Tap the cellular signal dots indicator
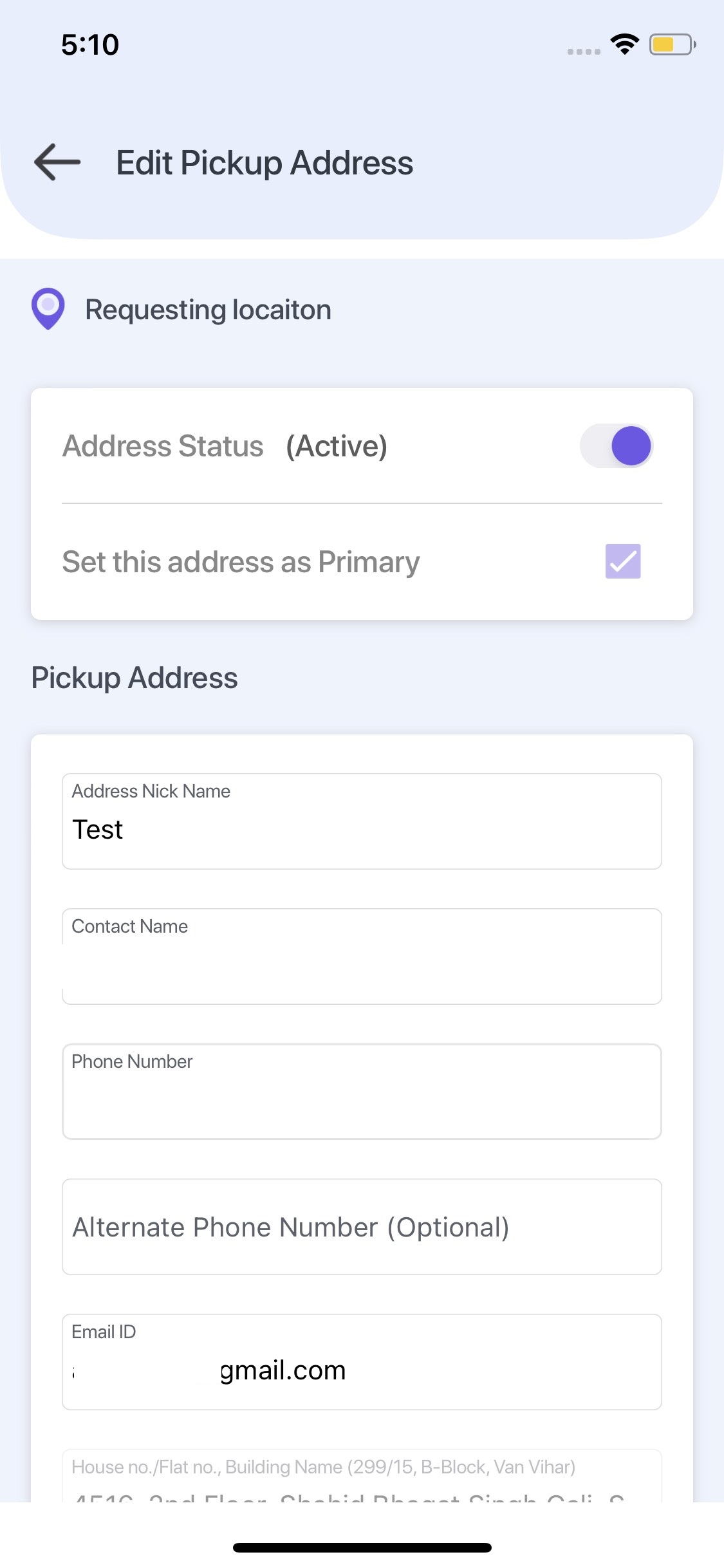 click(x=582, y=50)
